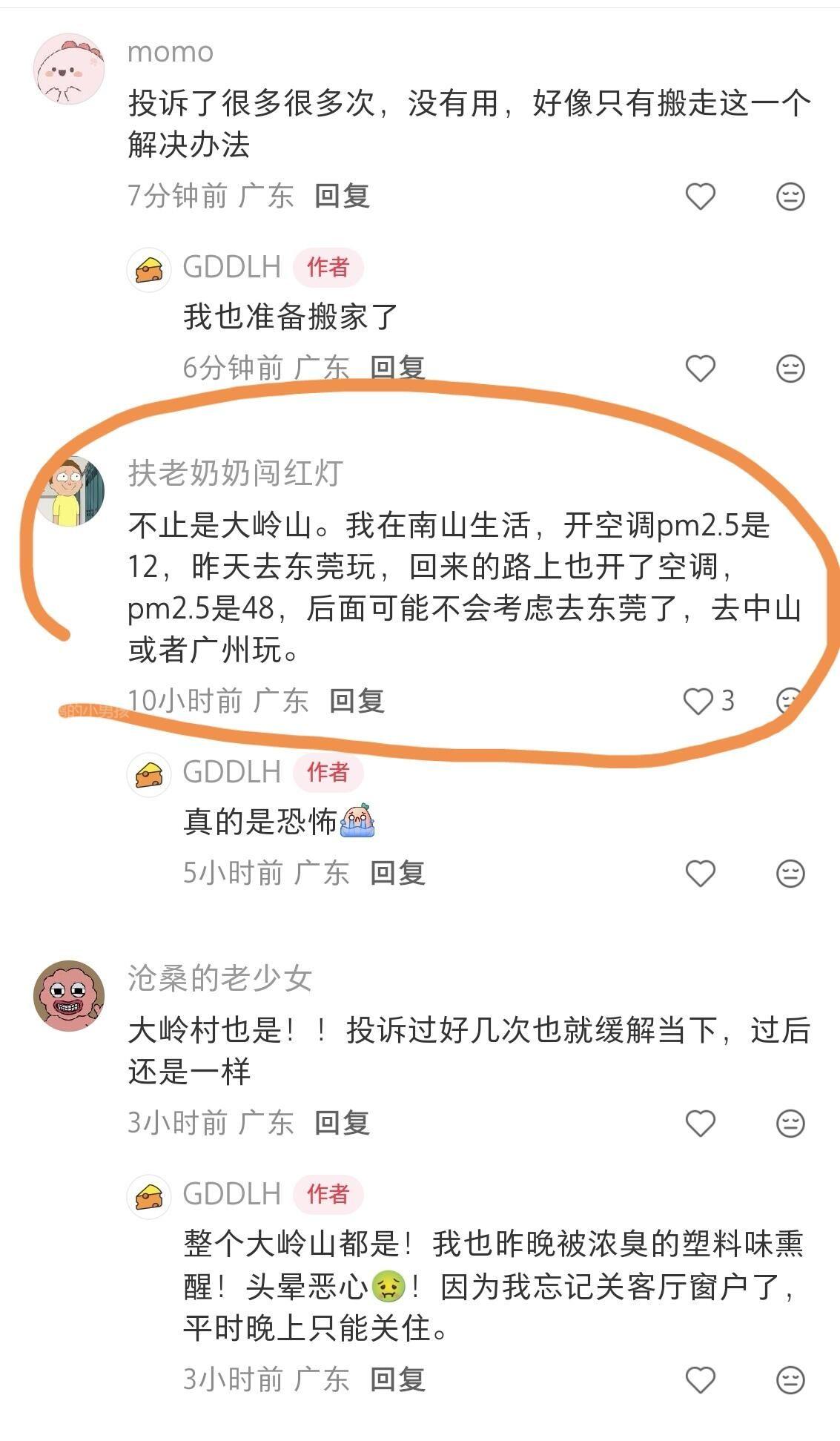The height and width of the screenshot is (1441, 840).
Task: Like GDDLH's reply 真的是恐怖
Action: tap(700, 874)
